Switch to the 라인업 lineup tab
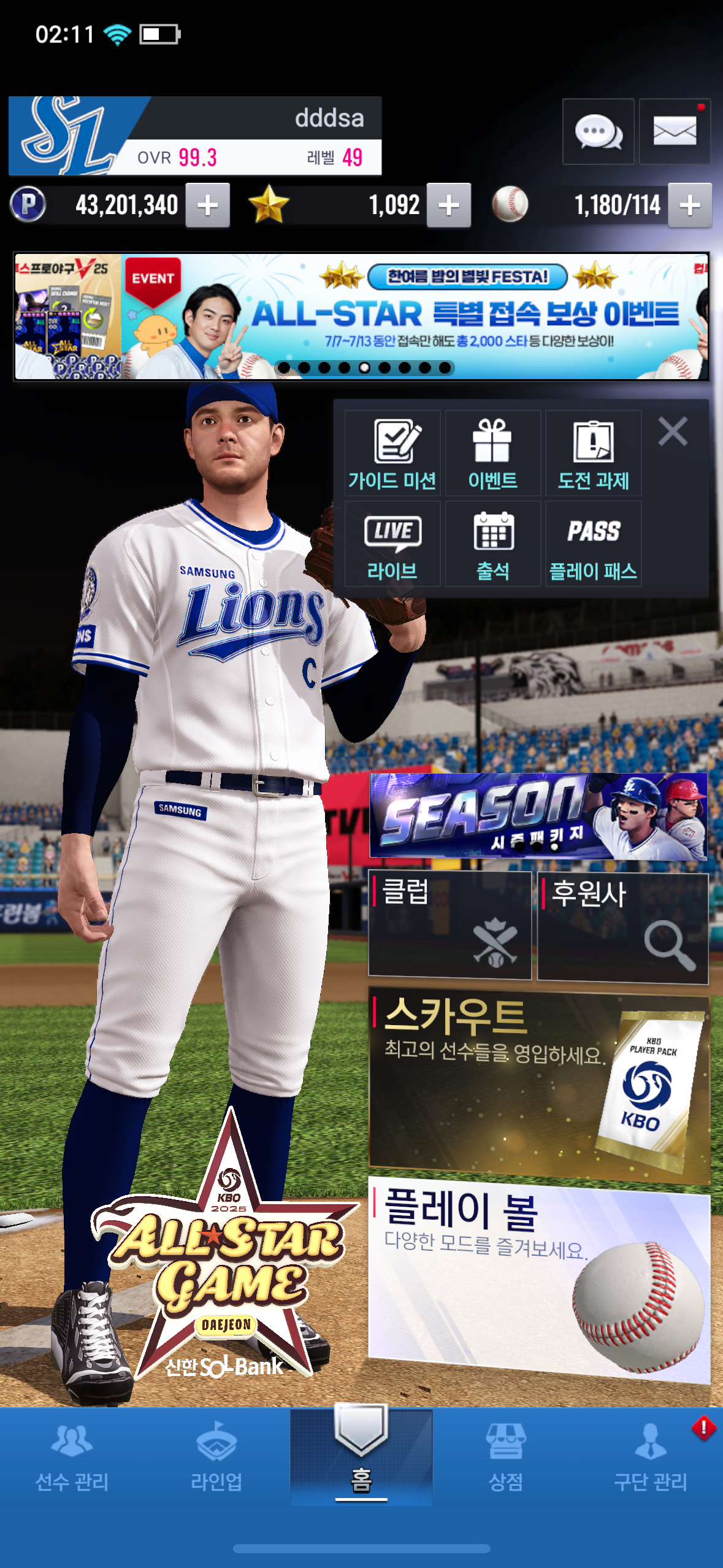This screenshot has height=1568, width=723. tap(216, 1459)
